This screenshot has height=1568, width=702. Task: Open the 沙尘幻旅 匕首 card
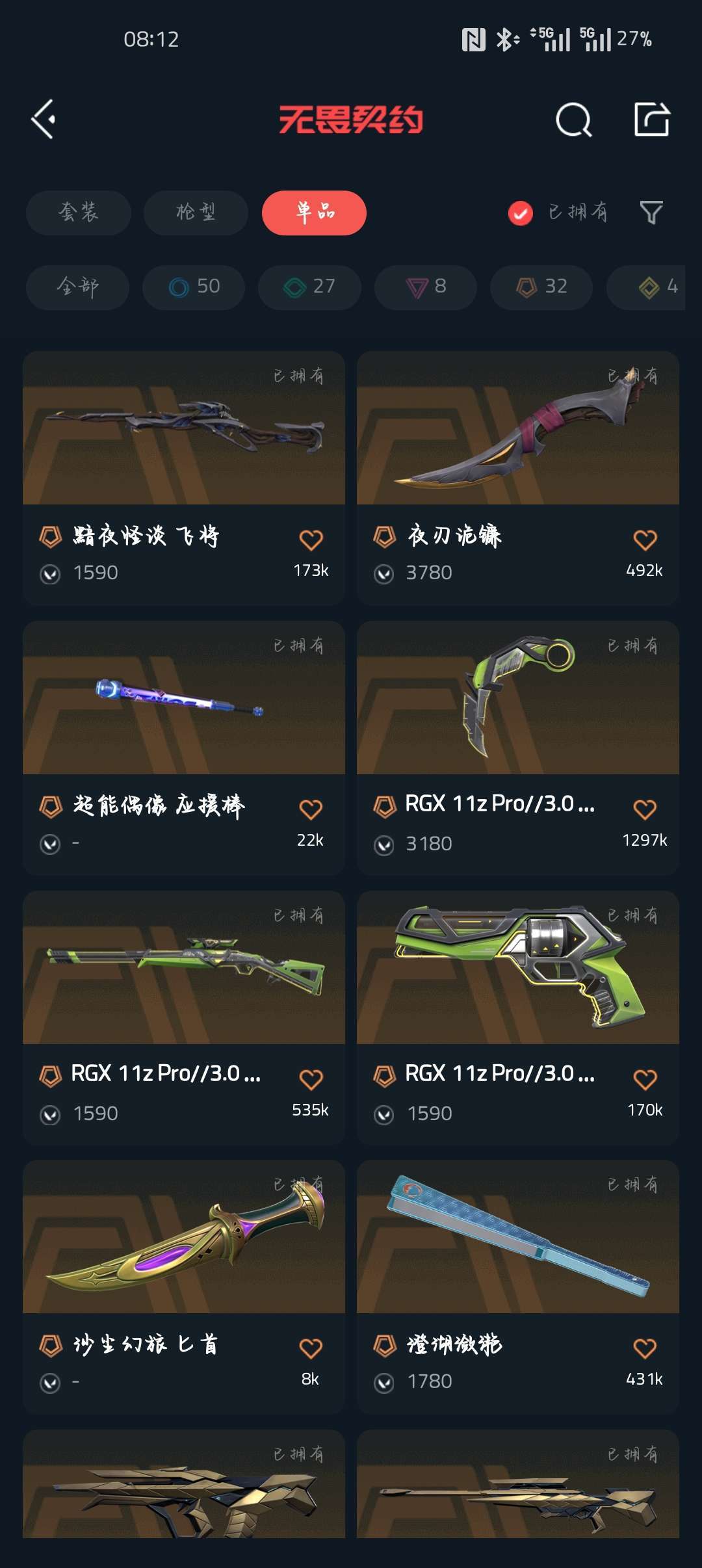(x=184, y=1261)
